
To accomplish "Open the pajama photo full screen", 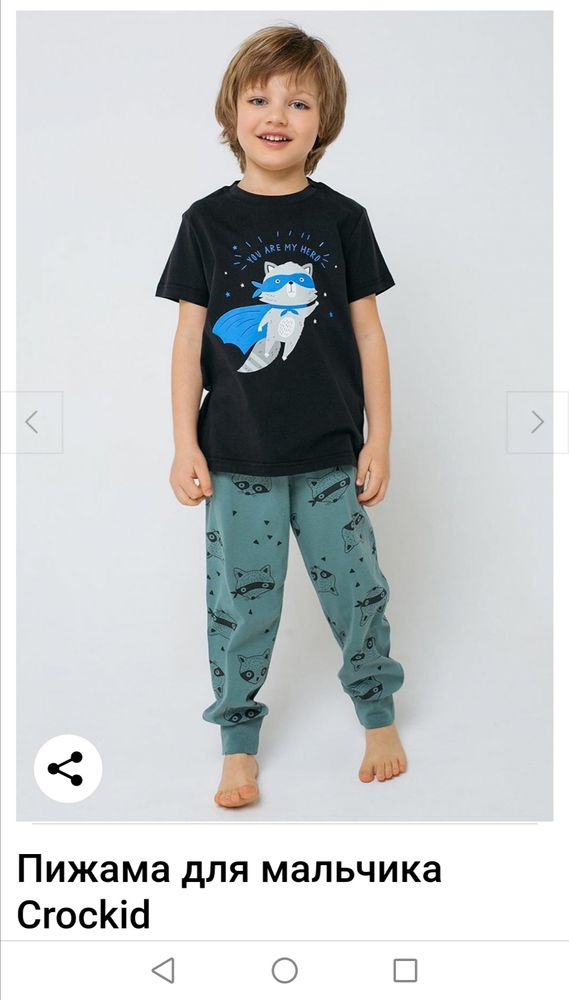I will [284, 416].
